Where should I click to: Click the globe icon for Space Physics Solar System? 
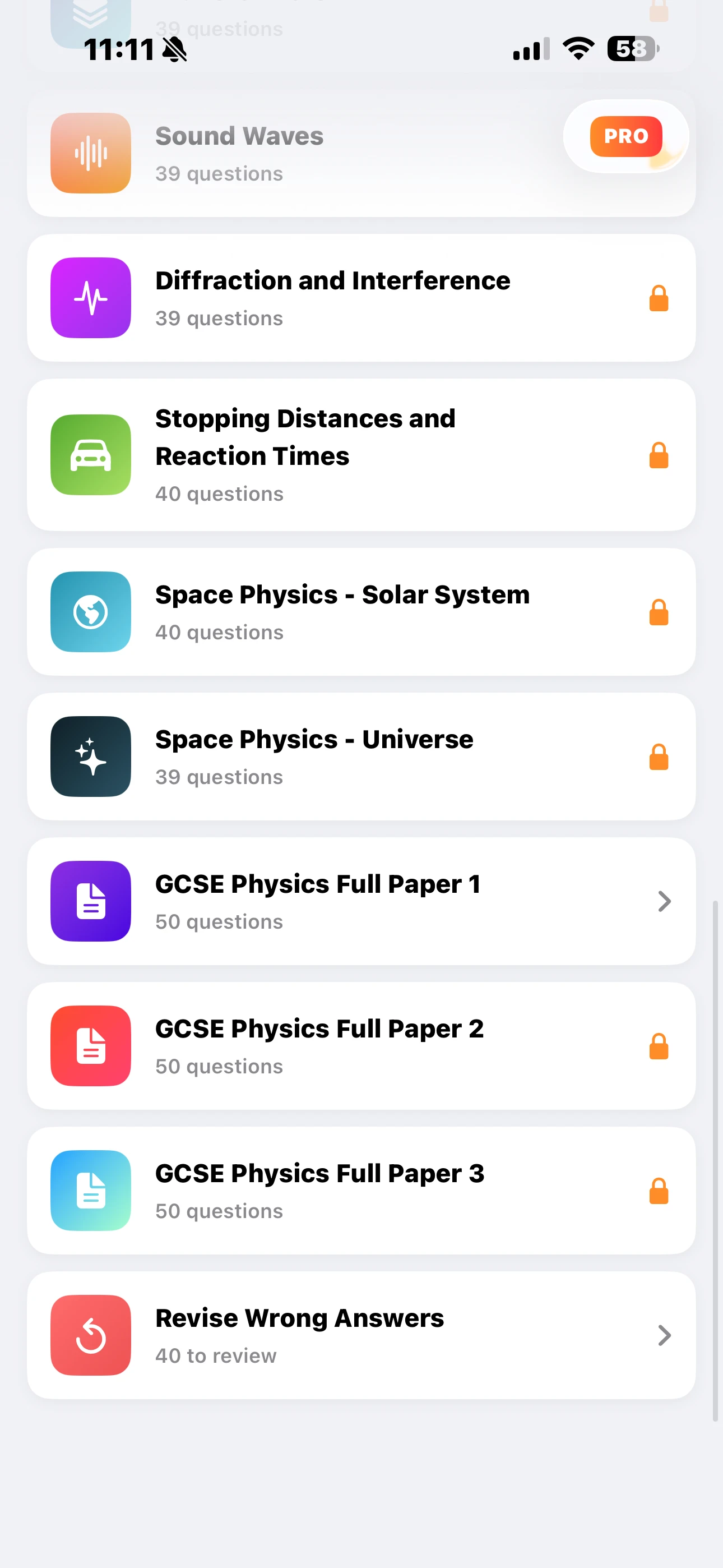(x=90, y=612)
